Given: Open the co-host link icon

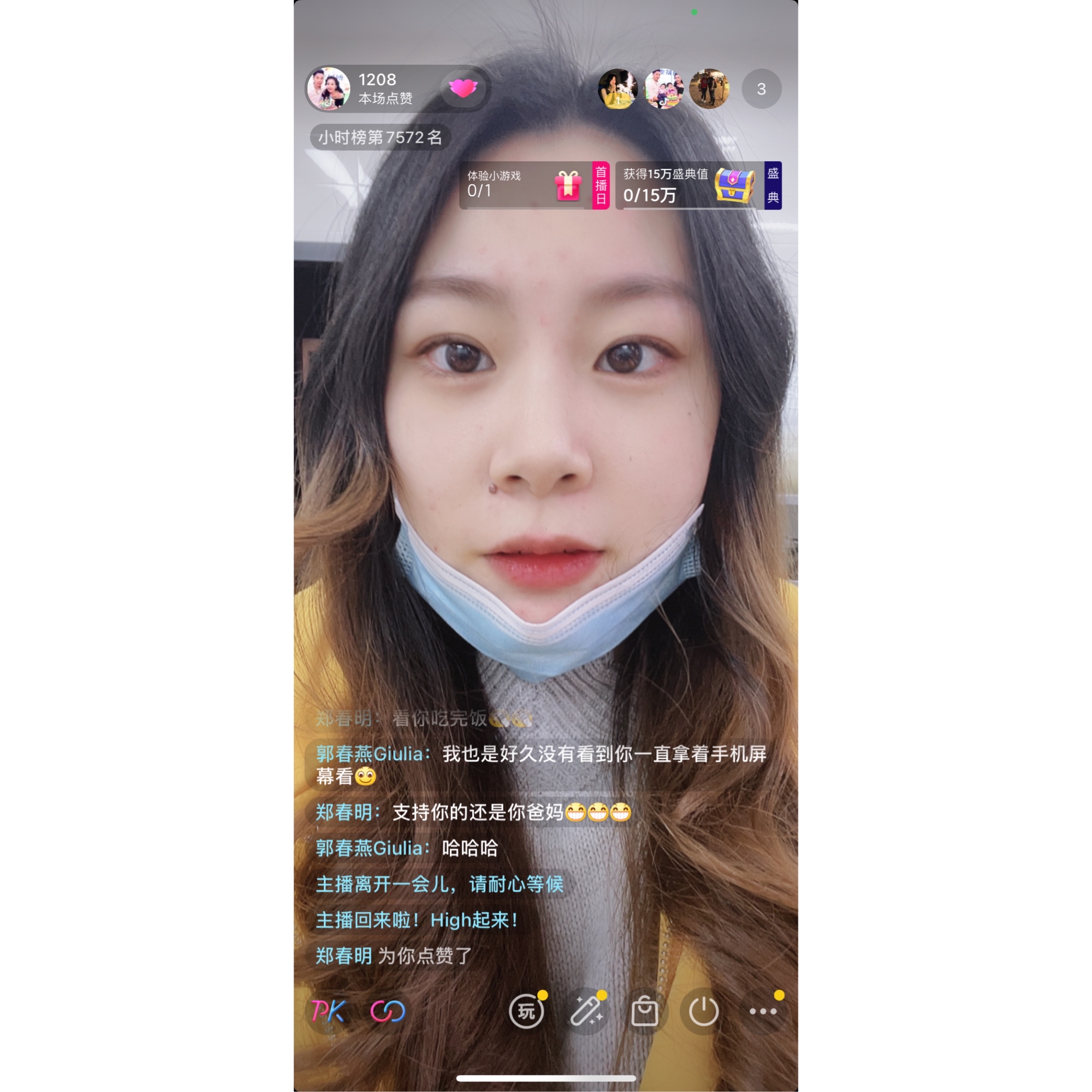Looking at the screenshot, I should (x=388, y=1011).
